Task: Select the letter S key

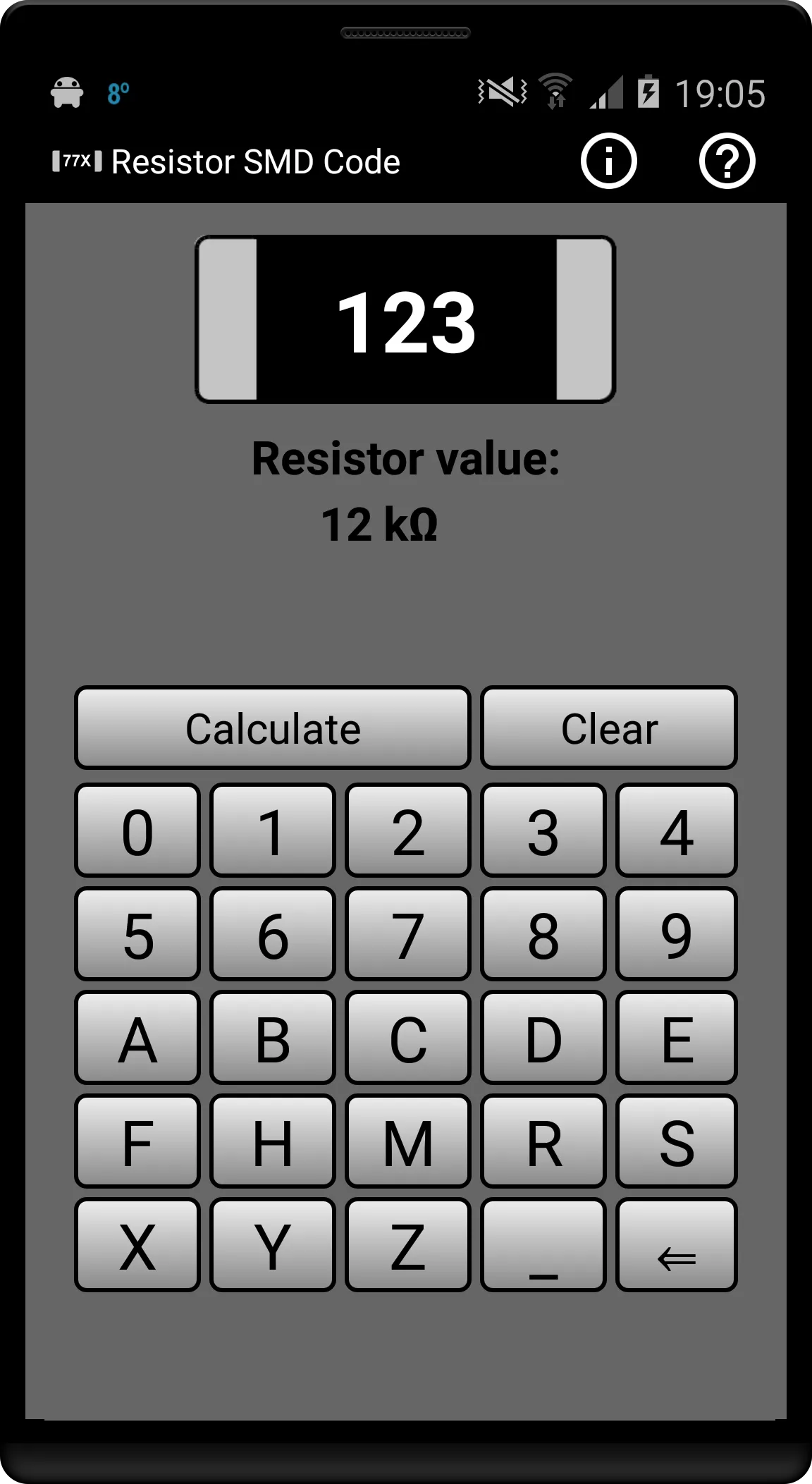Action: tap(677, 1141)
